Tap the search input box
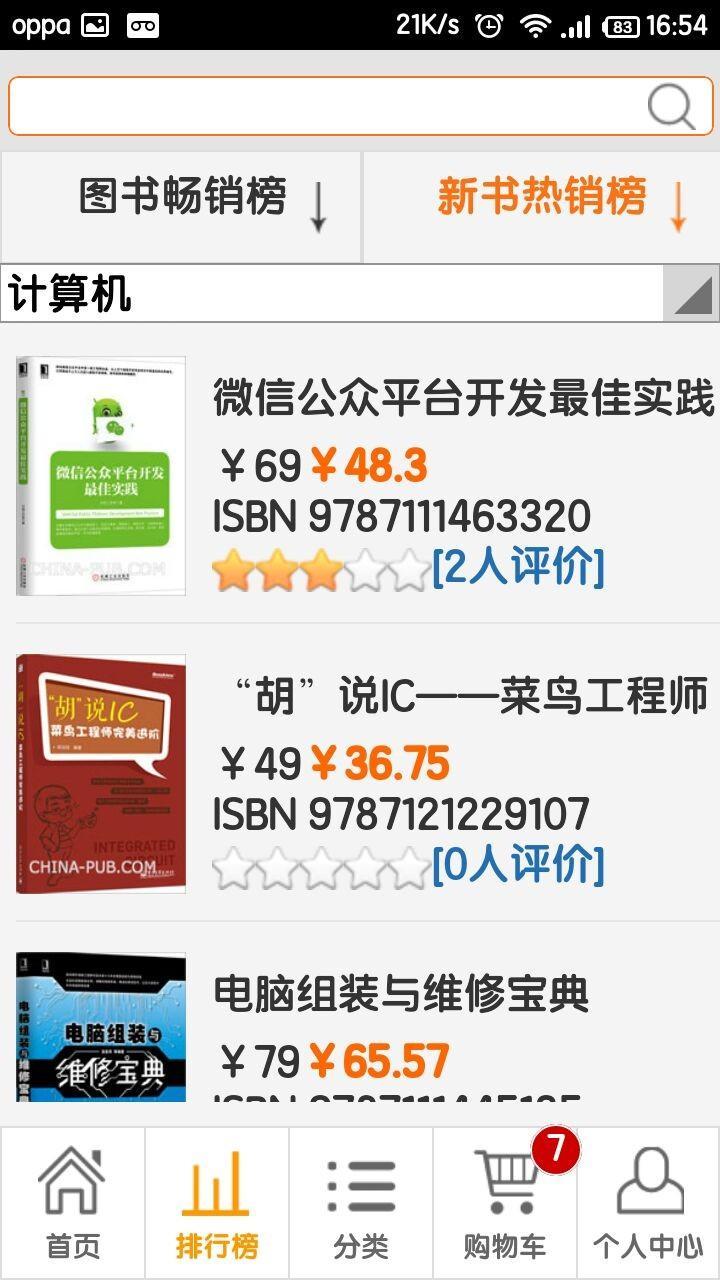 point(320,105)
